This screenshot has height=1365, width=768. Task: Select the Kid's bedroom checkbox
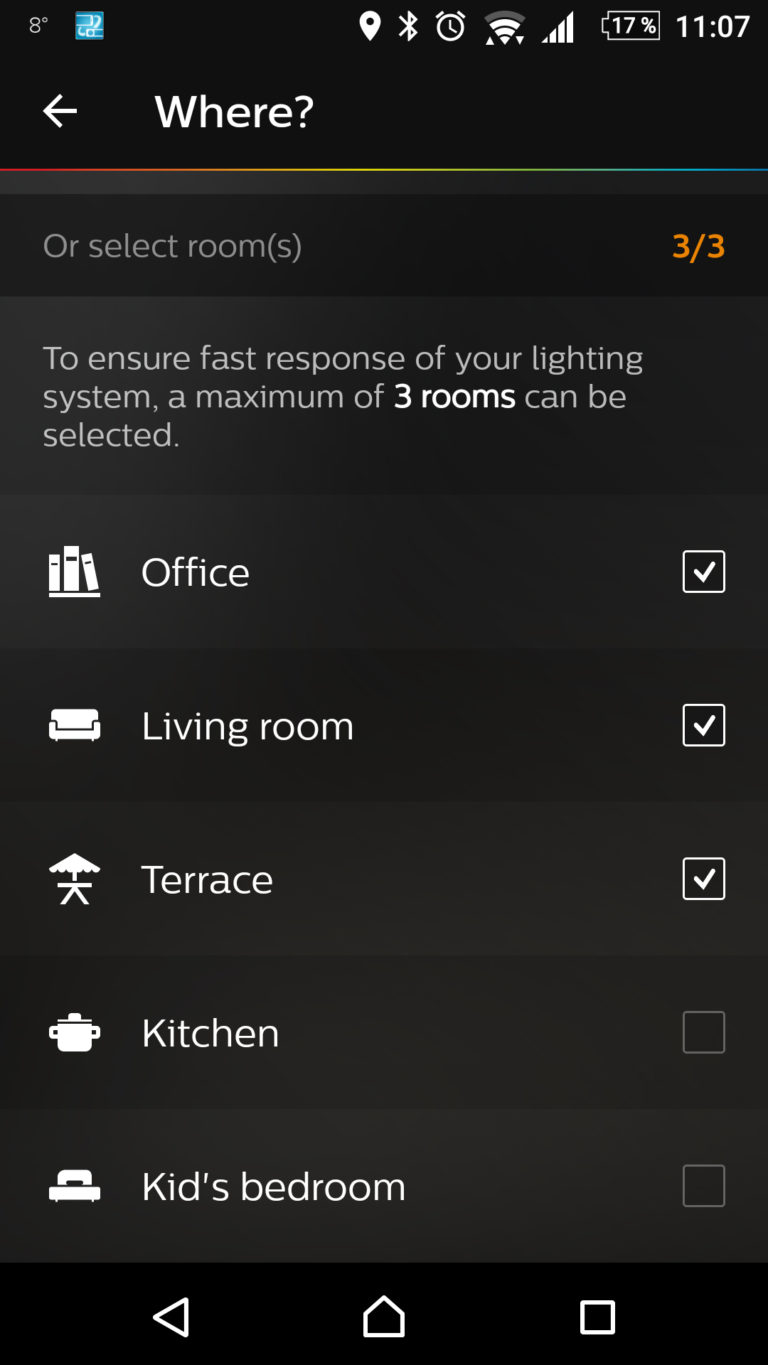pos(704,1186)
